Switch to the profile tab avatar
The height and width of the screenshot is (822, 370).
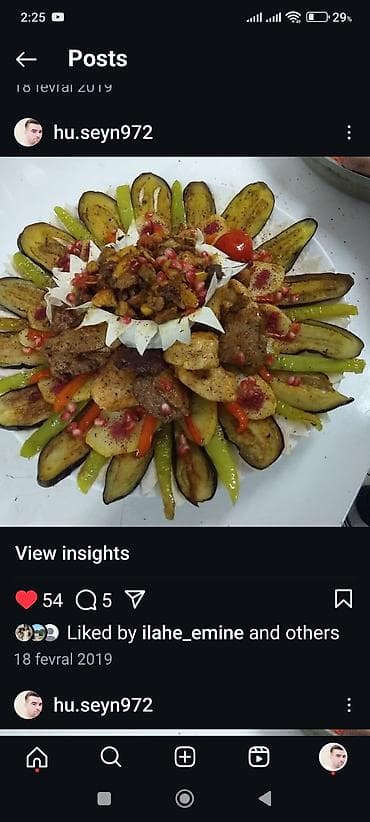pos(333,757)
